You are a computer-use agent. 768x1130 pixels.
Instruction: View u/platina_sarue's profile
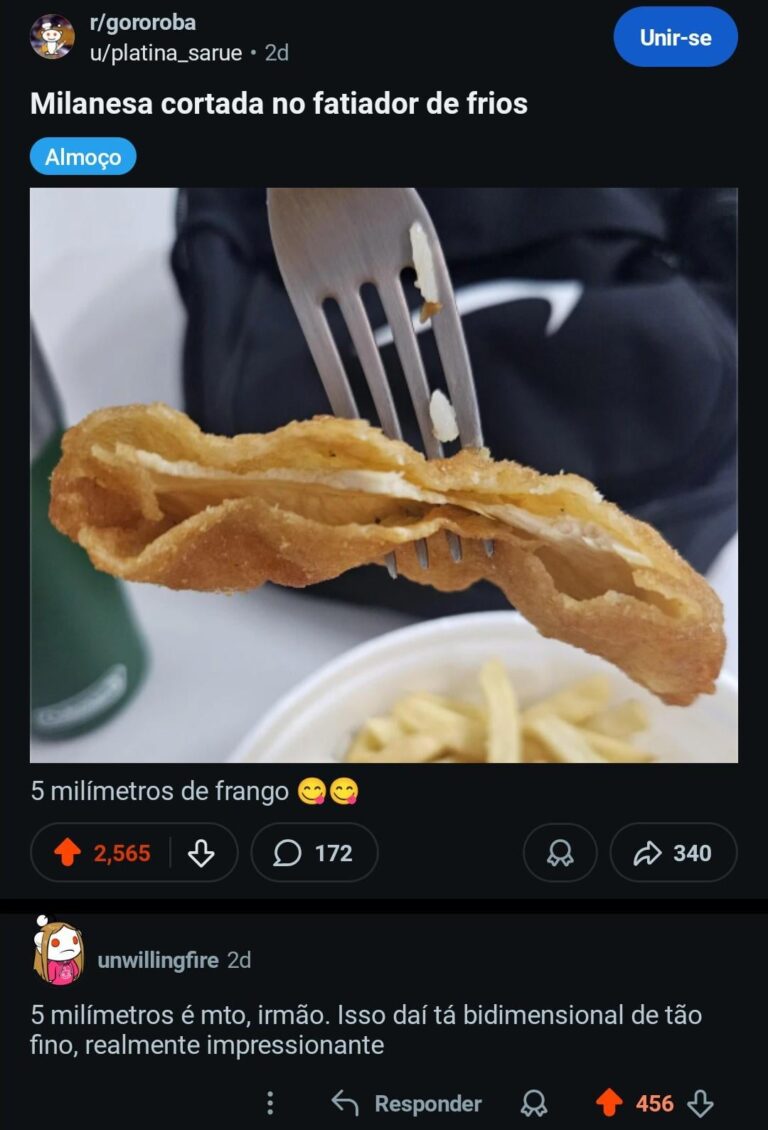[165, 53]
